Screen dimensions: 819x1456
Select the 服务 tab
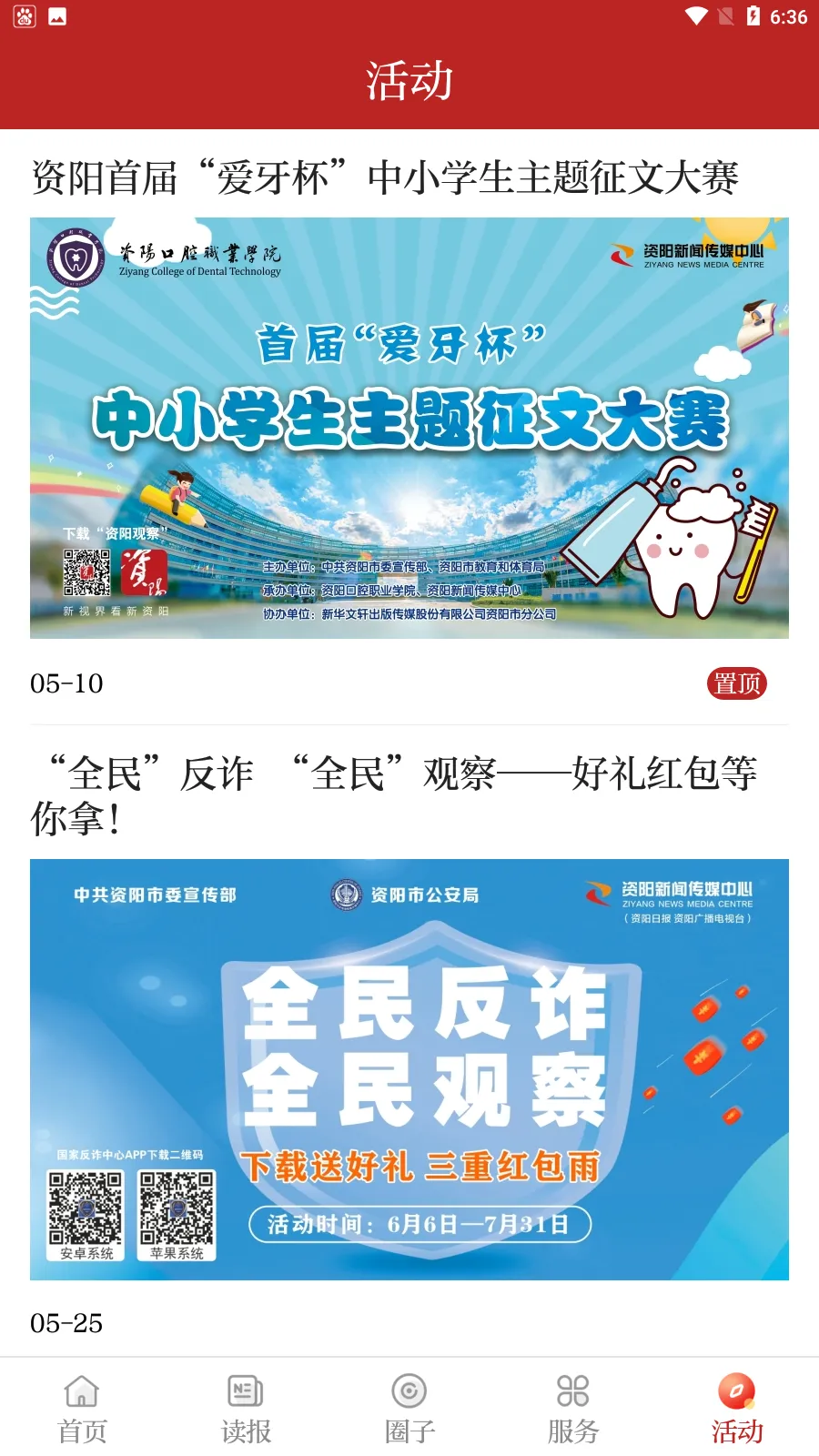[x=573, y=1409]
